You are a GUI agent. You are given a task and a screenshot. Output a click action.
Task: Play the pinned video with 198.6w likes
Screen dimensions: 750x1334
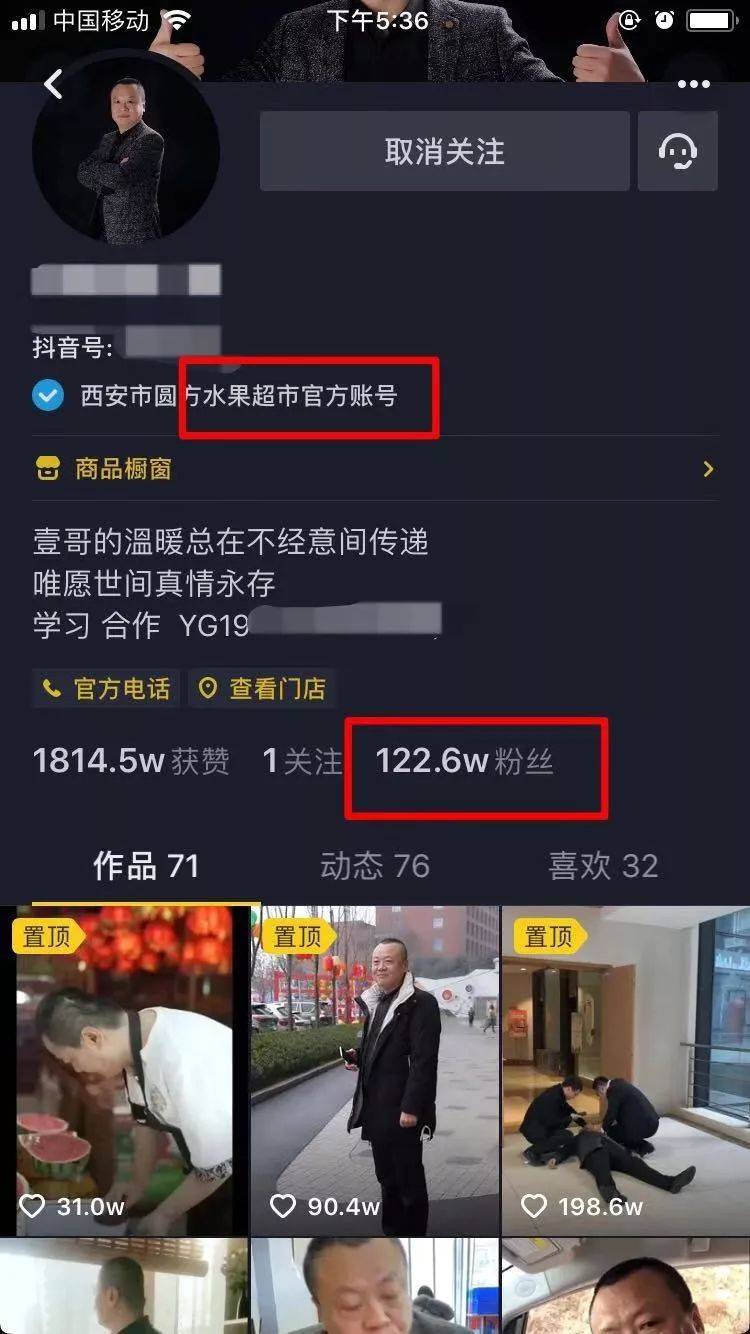pyautogui.click(x=626, y=1070)
